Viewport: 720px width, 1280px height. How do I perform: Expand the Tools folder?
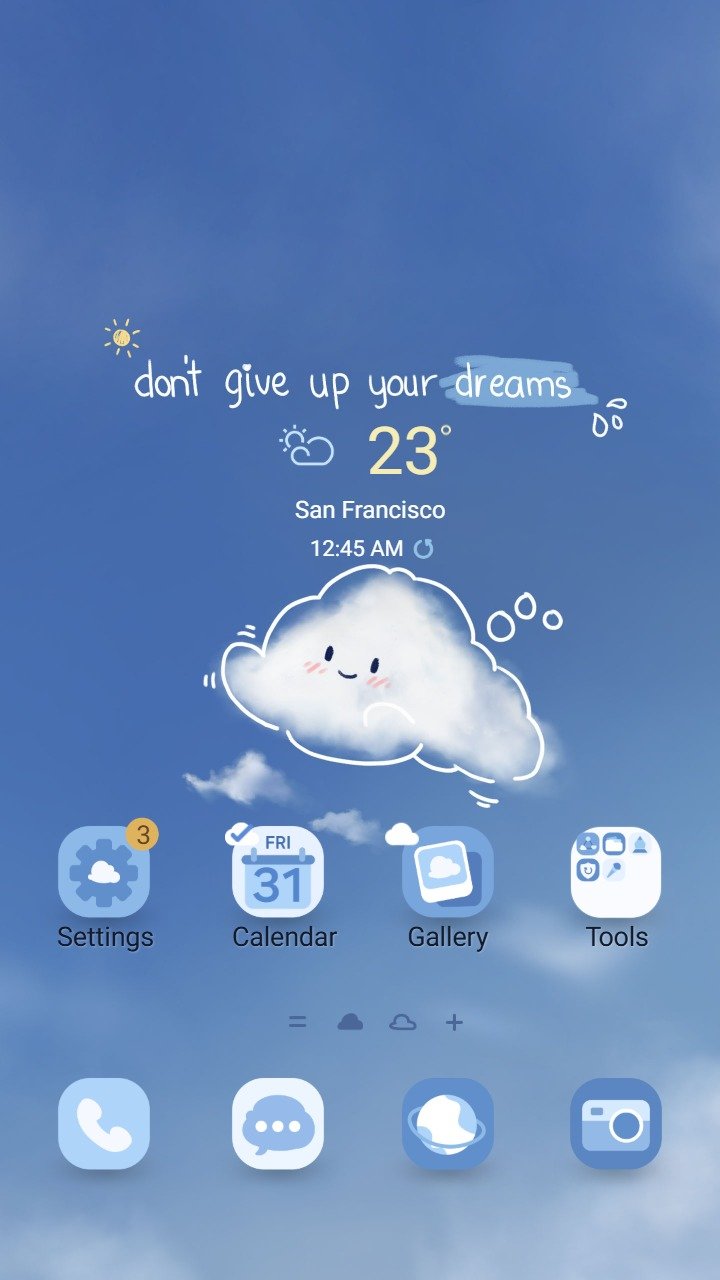tap(616, 872)
